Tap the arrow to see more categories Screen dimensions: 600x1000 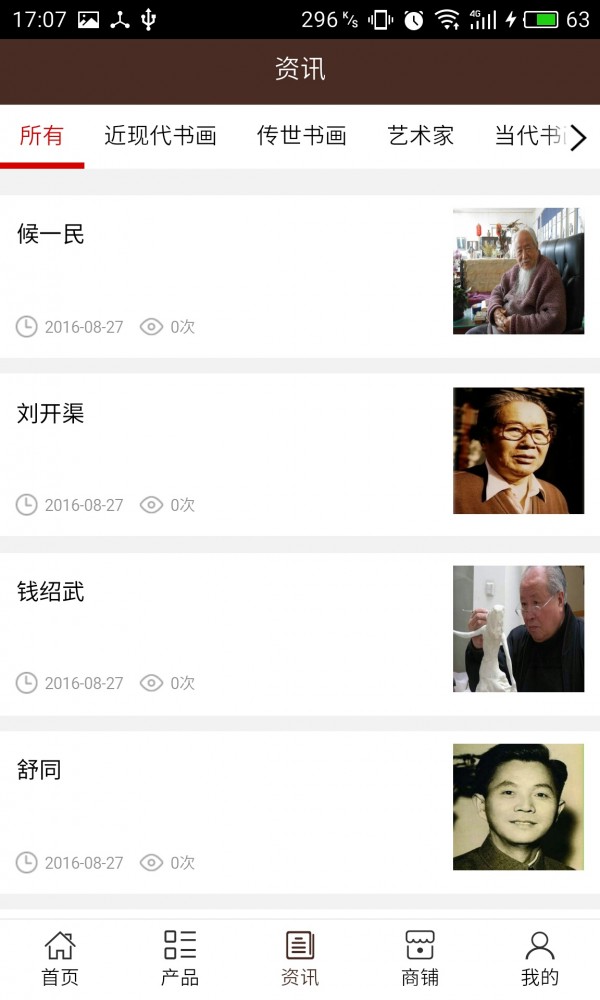578,138
